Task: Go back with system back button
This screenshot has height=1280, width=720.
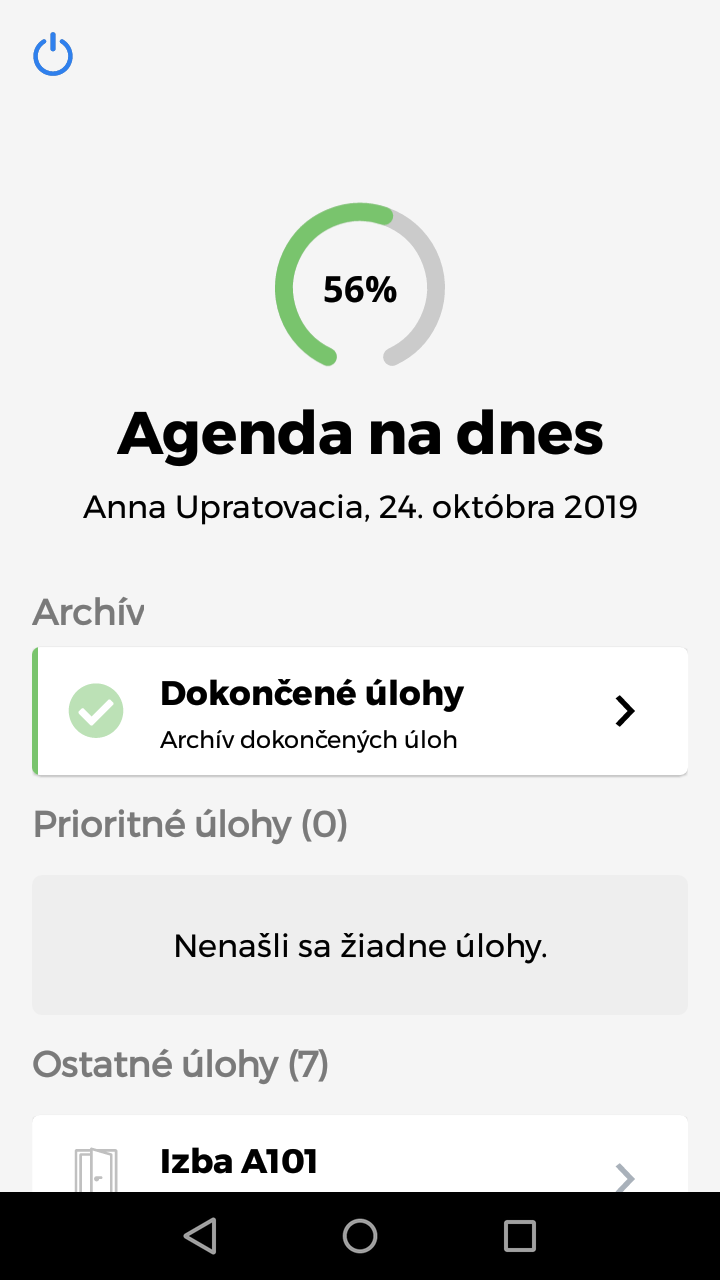Action: [200, 1236]
